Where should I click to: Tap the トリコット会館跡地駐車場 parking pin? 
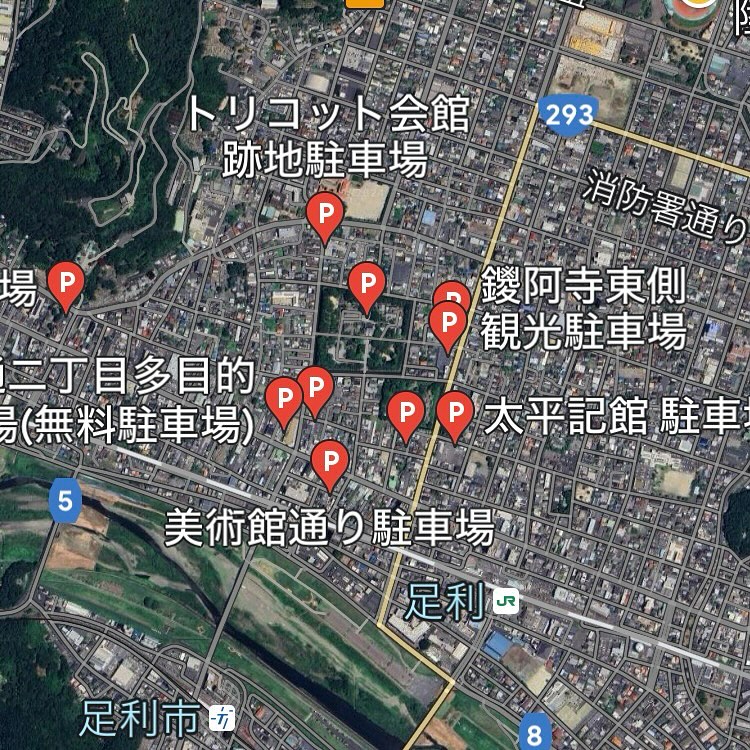click(324, 214)
